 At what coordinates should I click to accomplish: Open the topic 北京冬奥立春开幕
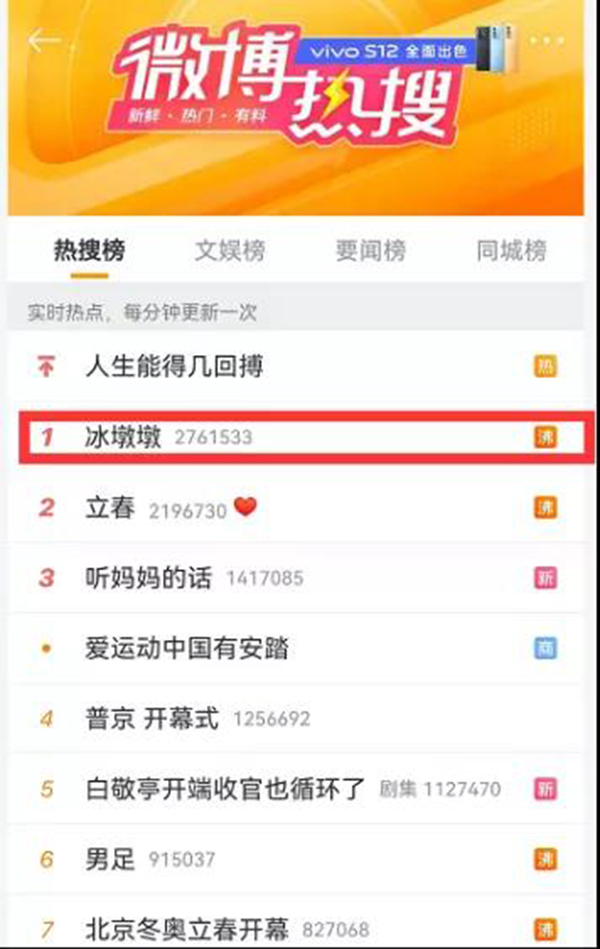click(x=188, y=929)
